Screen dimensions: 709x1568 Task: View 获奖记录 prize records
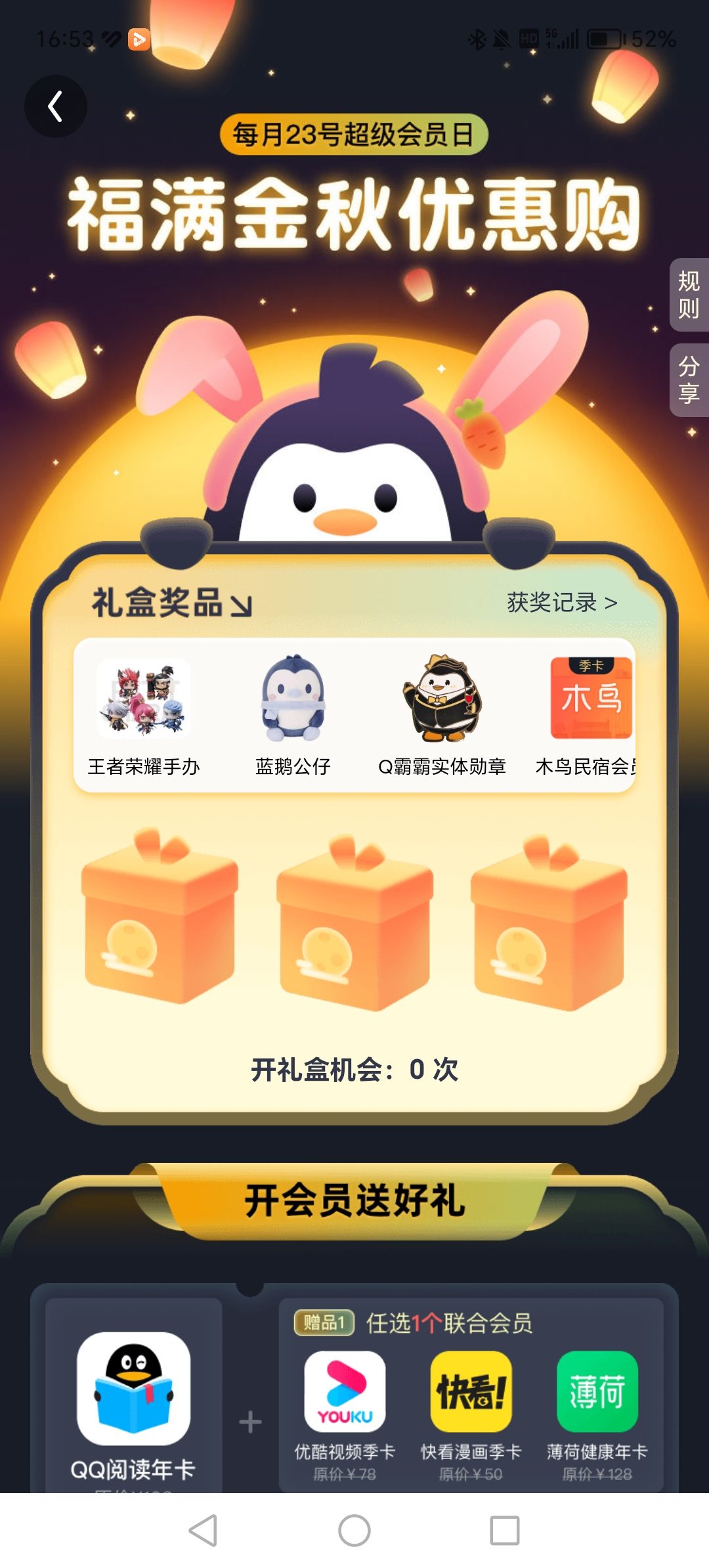point(562,602)
